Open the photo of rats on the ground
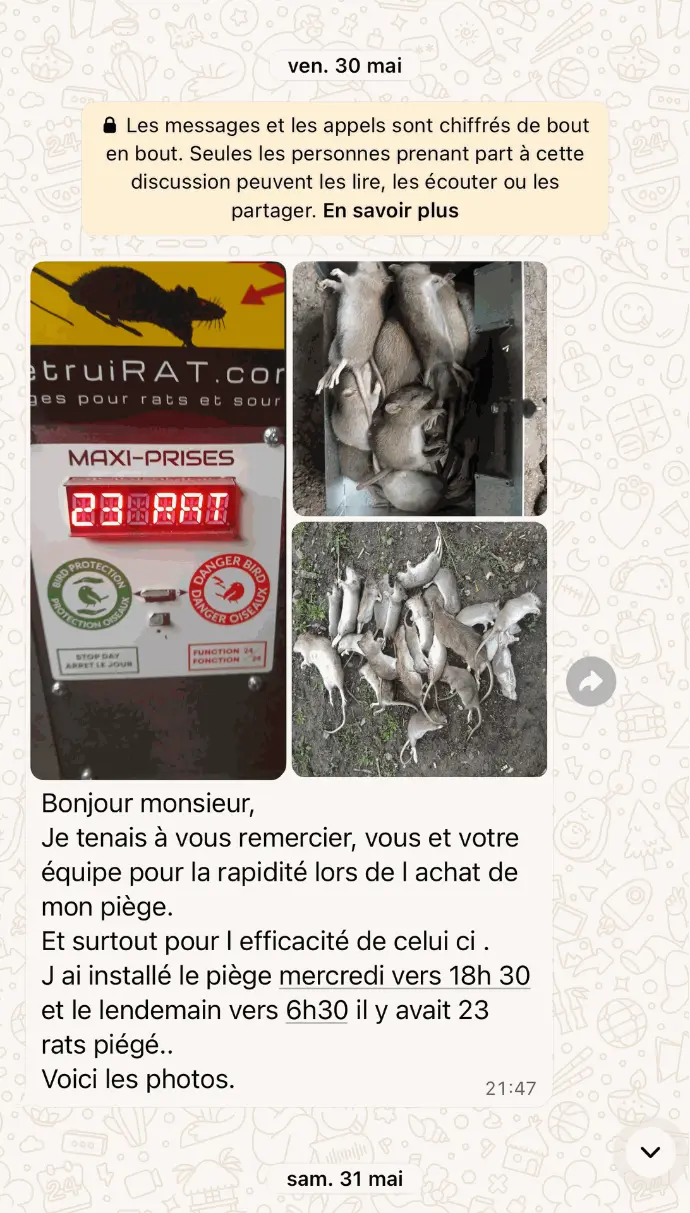690x1213 pixels. pyautogui.click(x=419, y=648)
